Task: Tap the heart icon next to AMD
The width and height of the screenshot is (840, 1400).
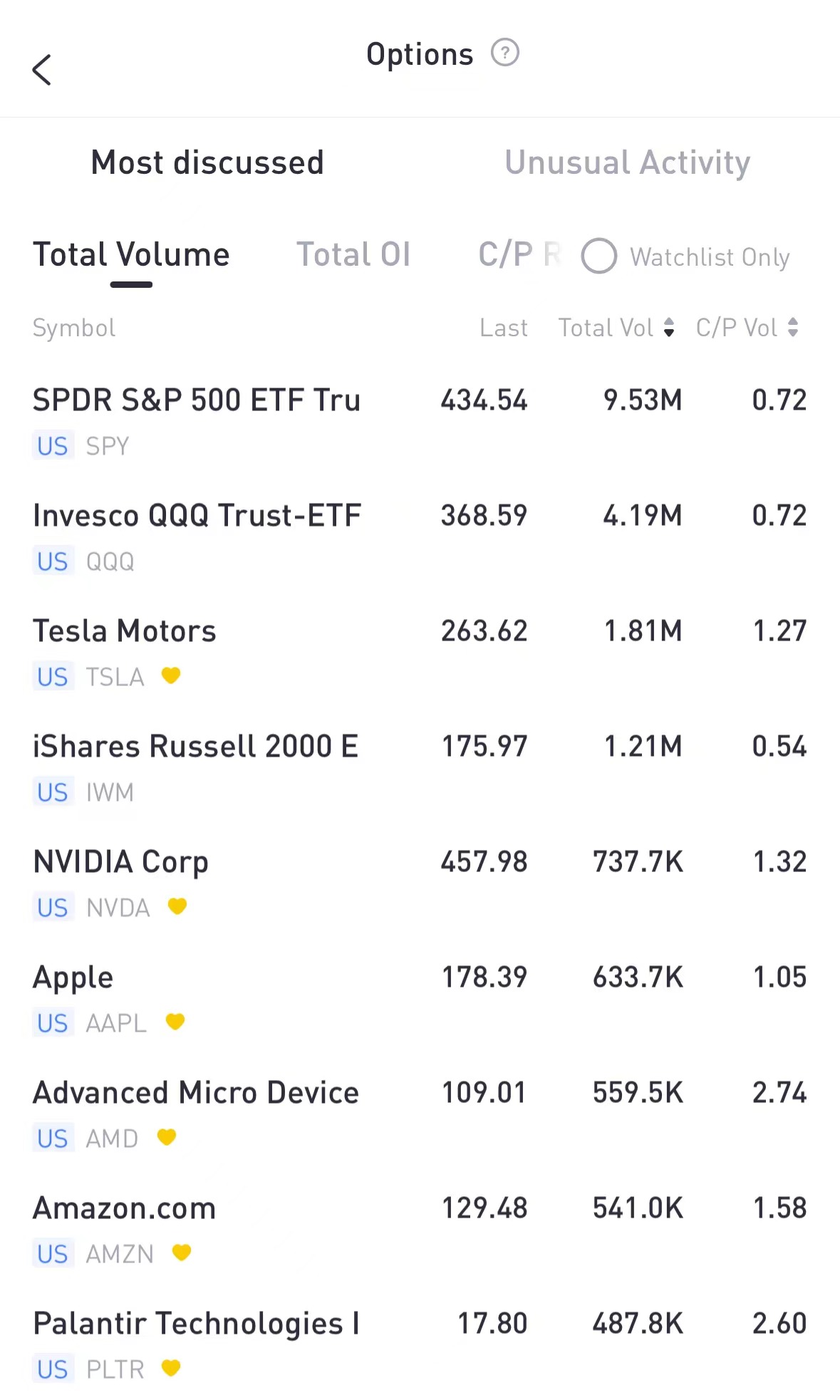Action: point(166,1138)
